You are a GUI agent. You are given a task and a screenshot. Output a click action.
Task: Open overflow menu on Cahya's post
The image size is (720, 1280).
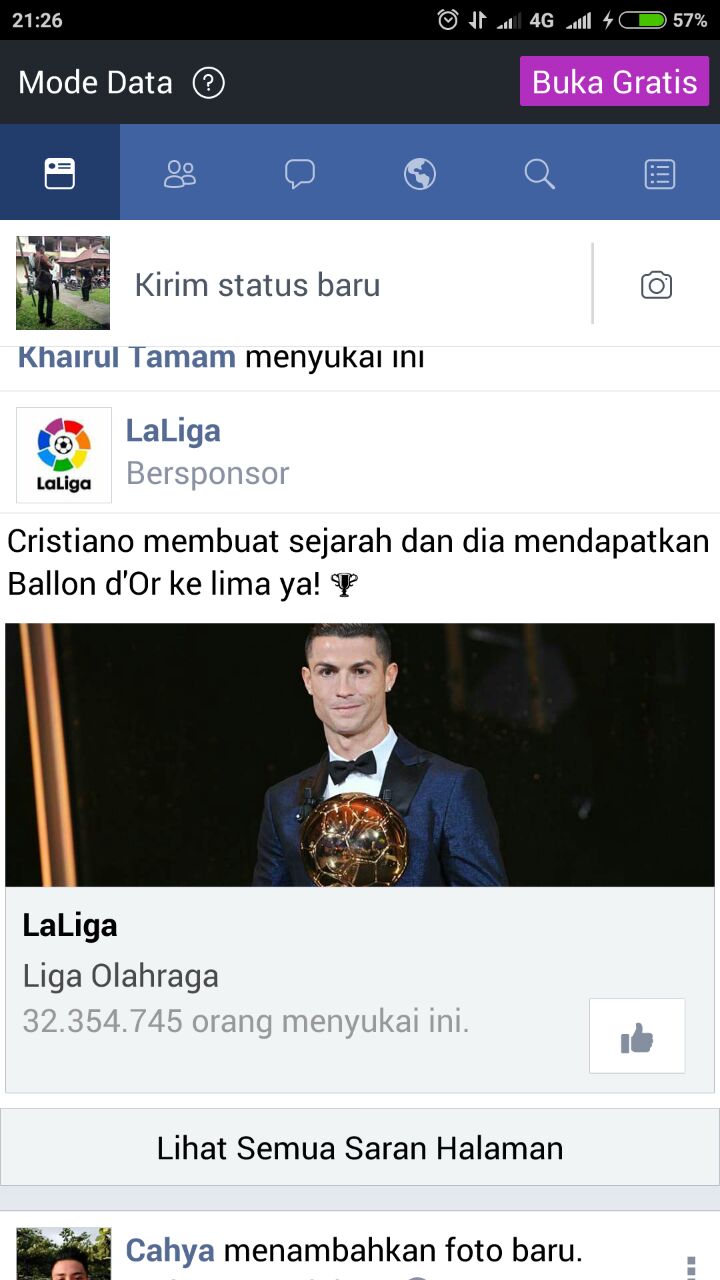(x=690, y=1266)
